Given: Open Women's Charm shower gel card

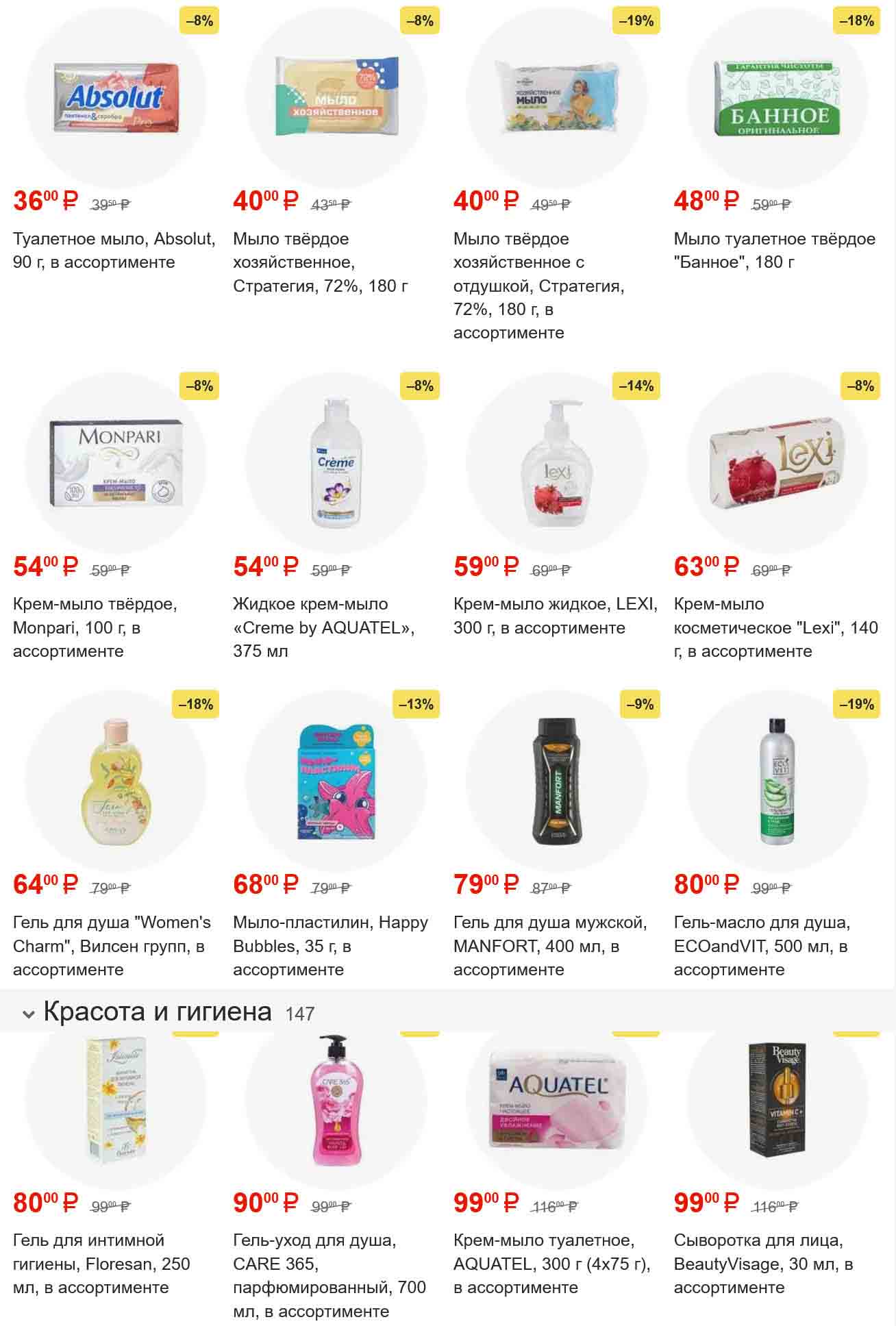Looking at the screenshot, I should 115,781.
